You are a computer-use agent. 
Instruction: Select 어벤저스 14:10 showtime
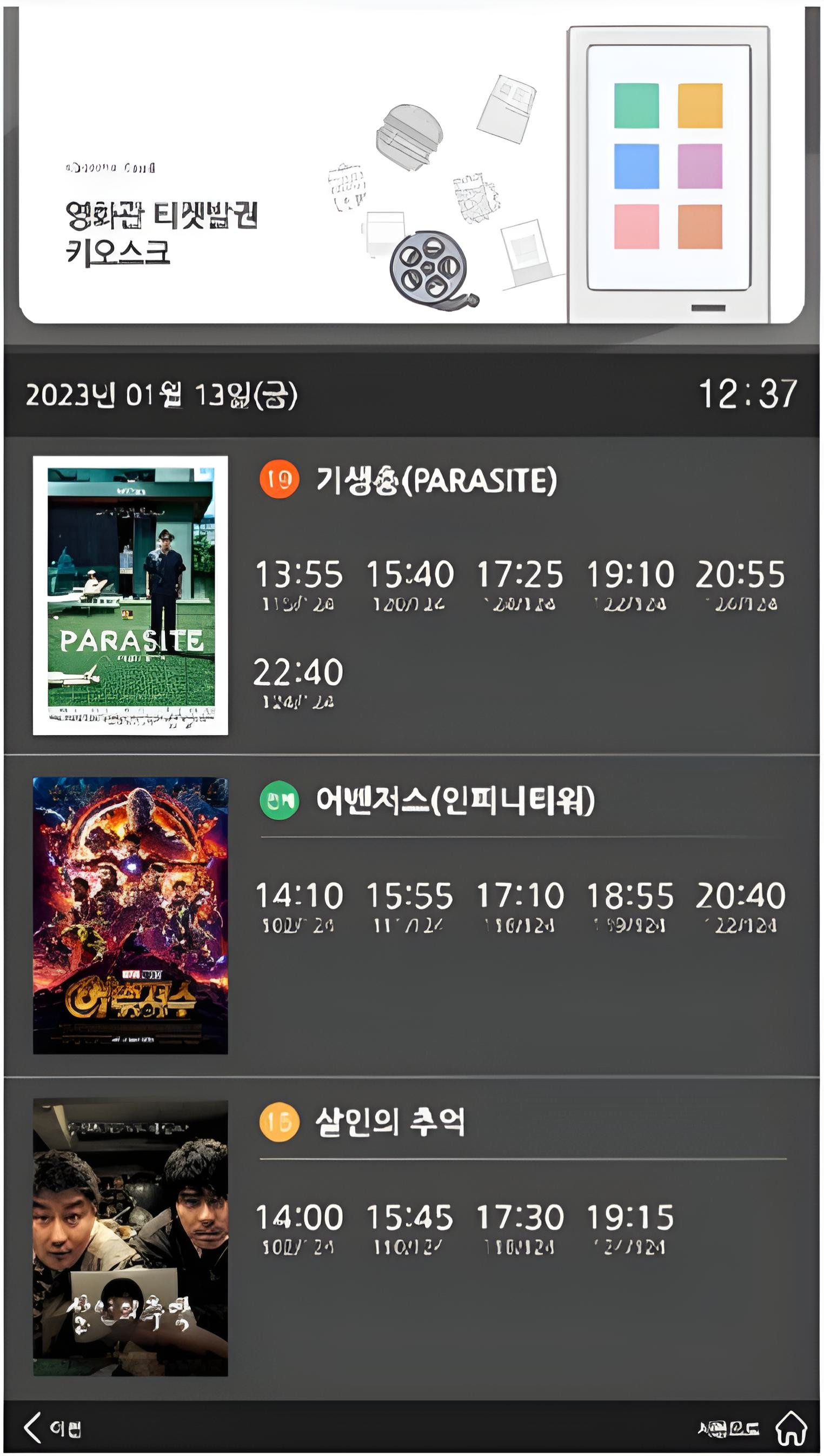[299, 904]
